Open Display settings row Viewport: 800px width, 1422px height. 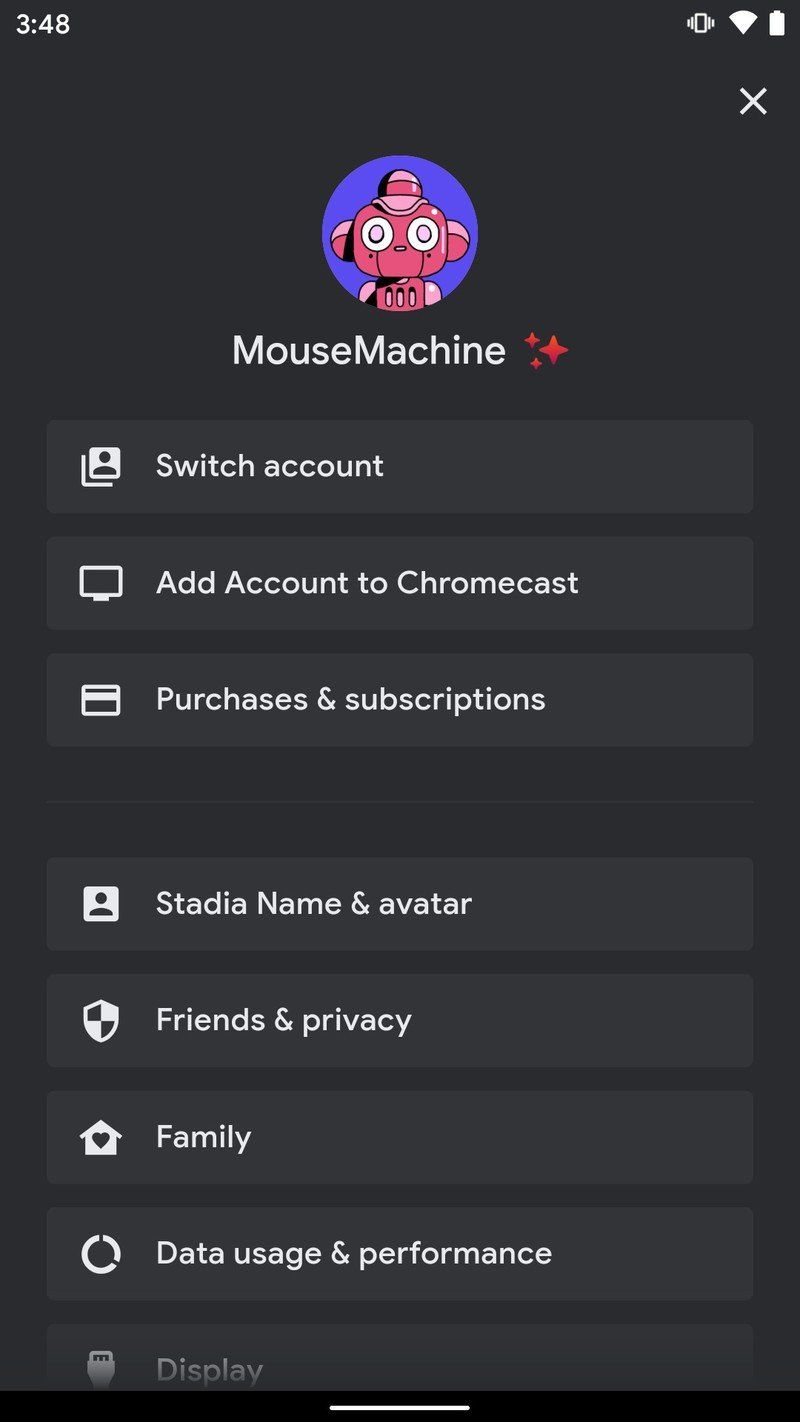[x=400, y=1364]
